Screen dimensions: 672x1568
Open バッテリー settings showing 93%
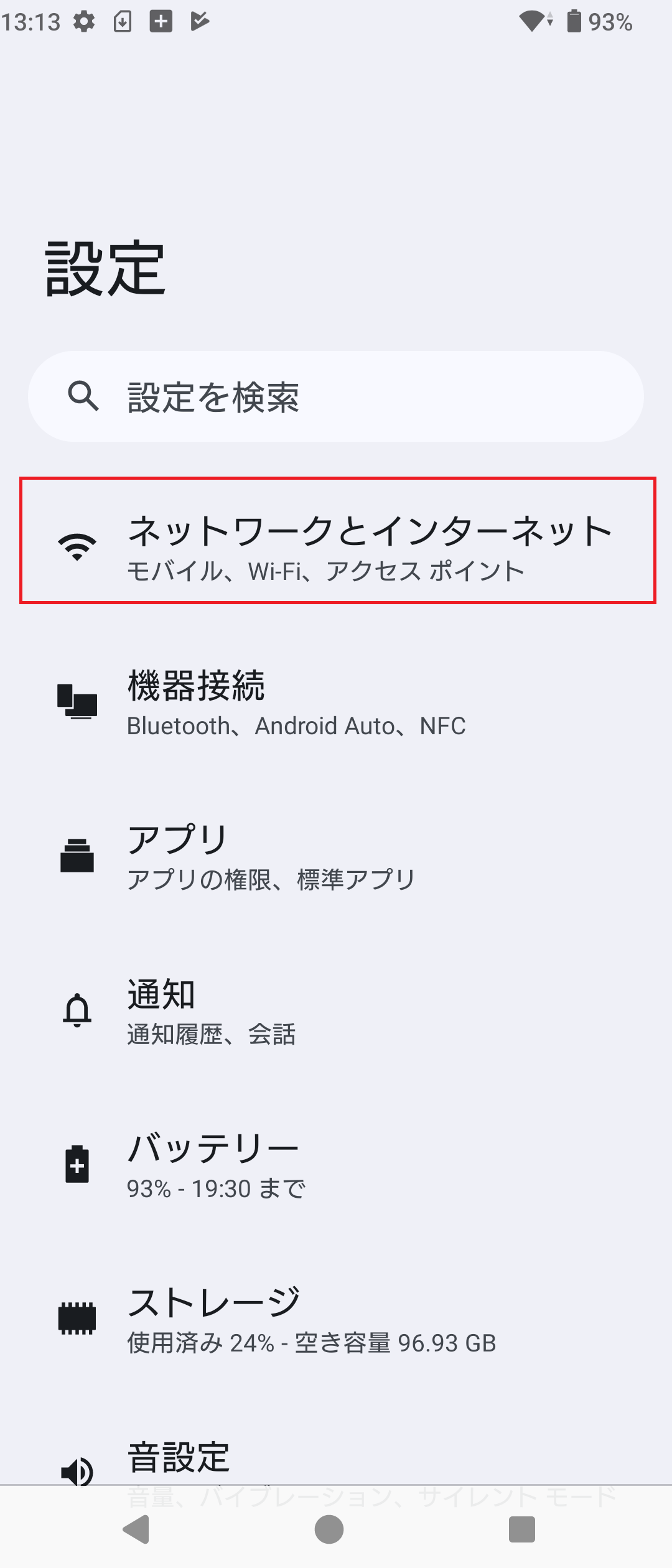click(x=336, y=1165)
